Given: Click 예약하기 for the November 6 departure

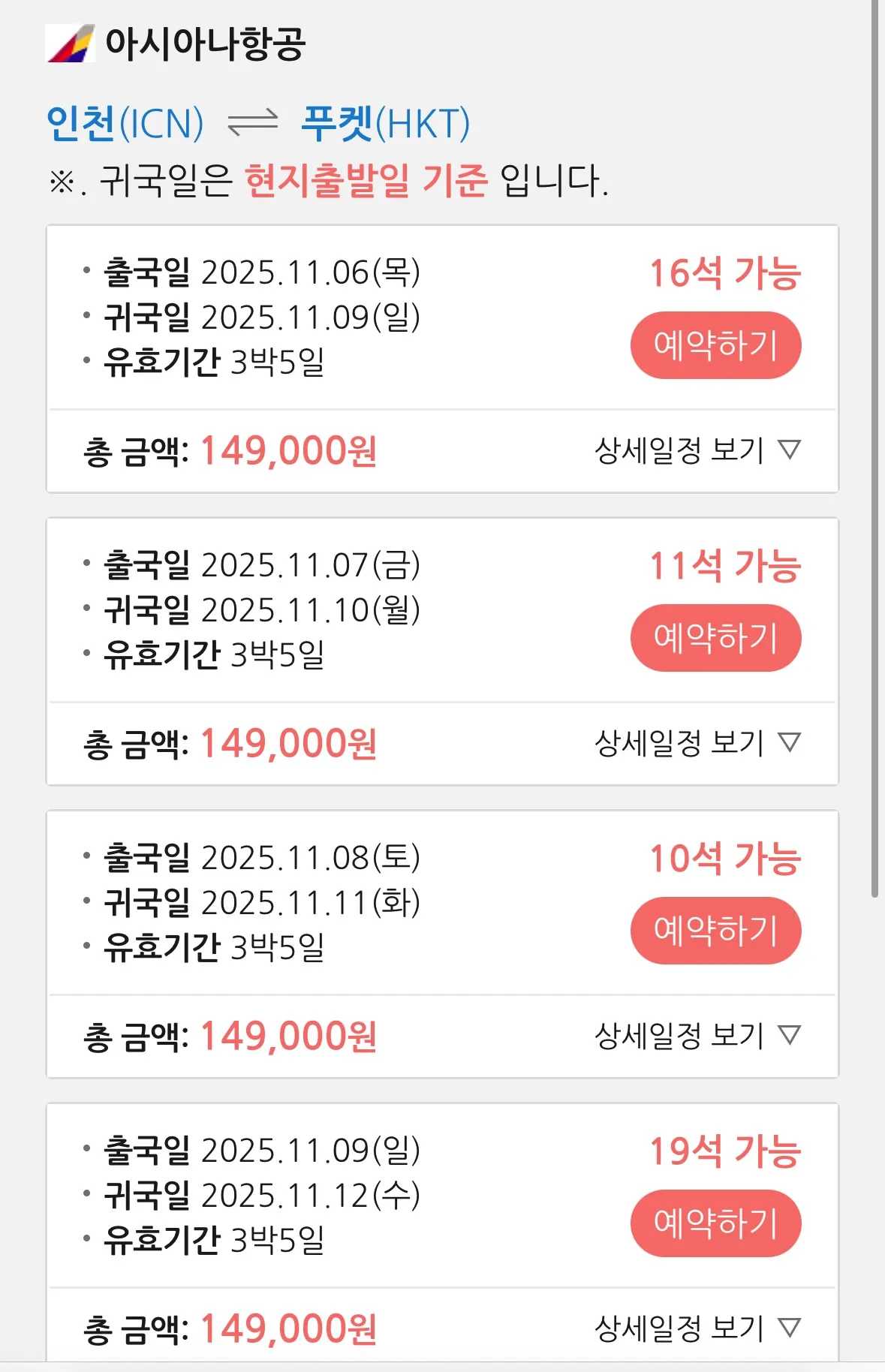Looking at the screenshot, I should point(717,345).
